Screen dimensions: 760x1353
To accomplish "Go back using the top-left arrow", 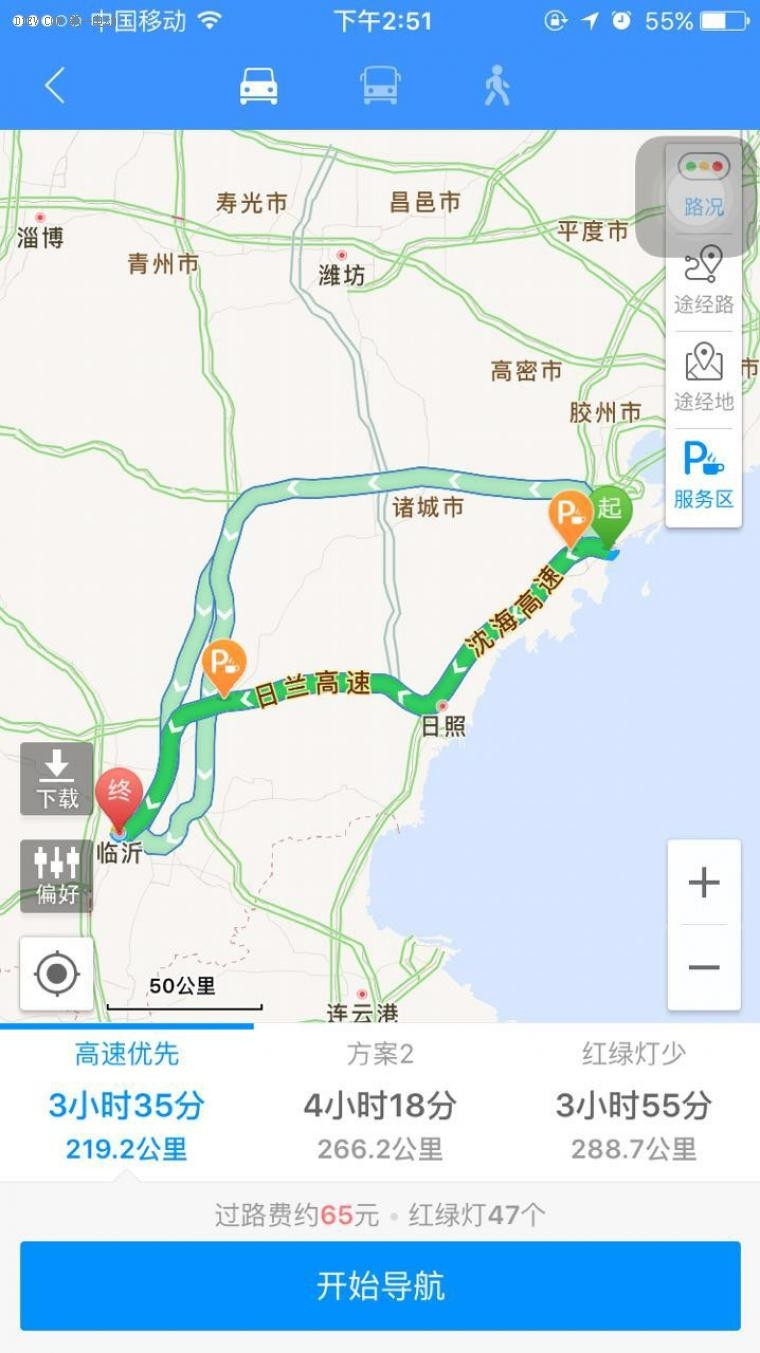I will [x=55, y=86].
